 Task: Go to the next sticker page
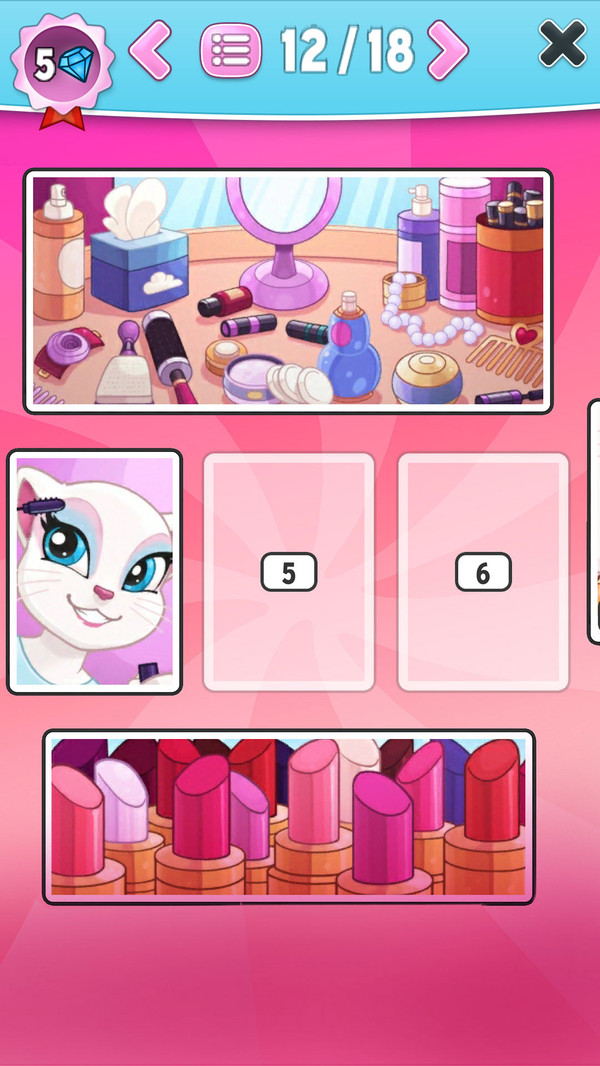point(447,49)
